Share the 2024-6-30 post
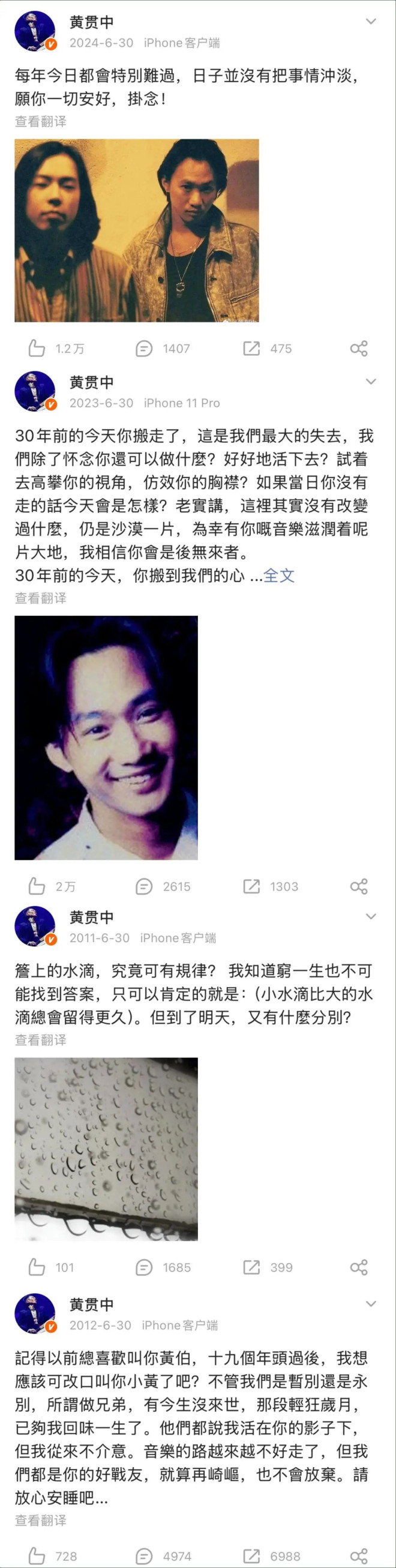This screenshot has height=1568, width=396. 359,348
